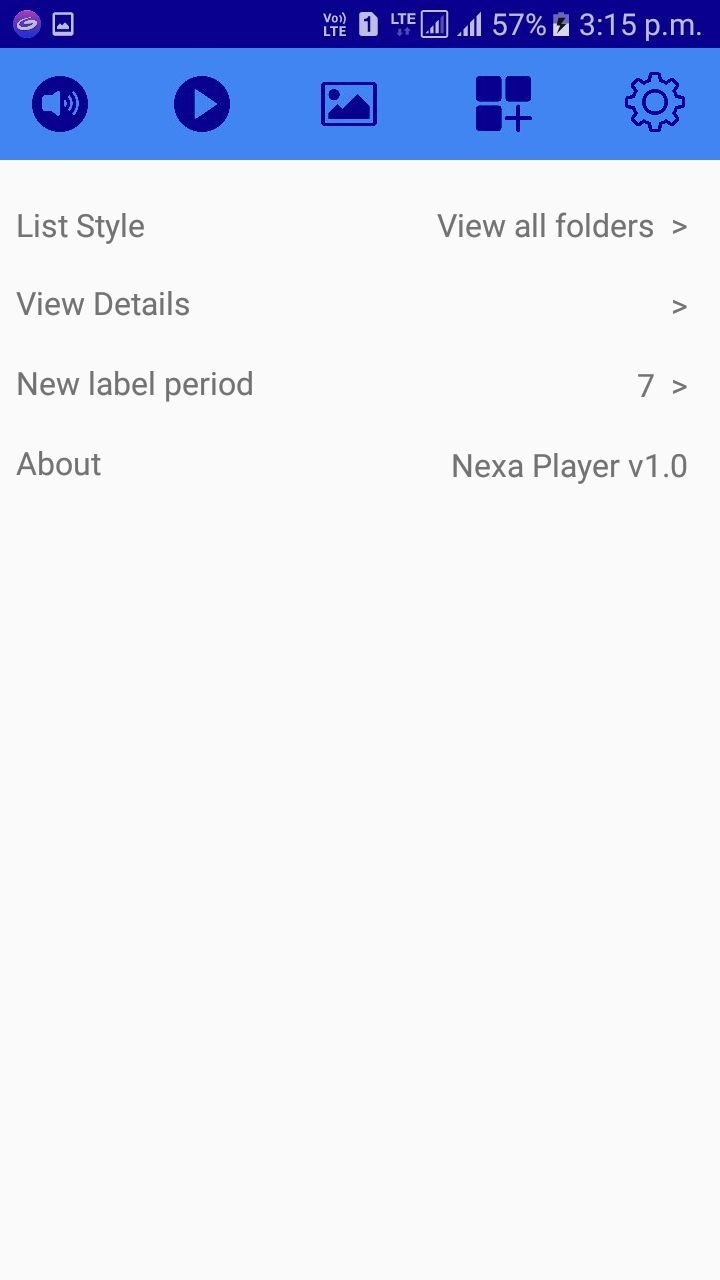Image resolution: width=720 pixels, height=1280 pixels.
Task: Select the View Details row
Action: click(103, 304)
